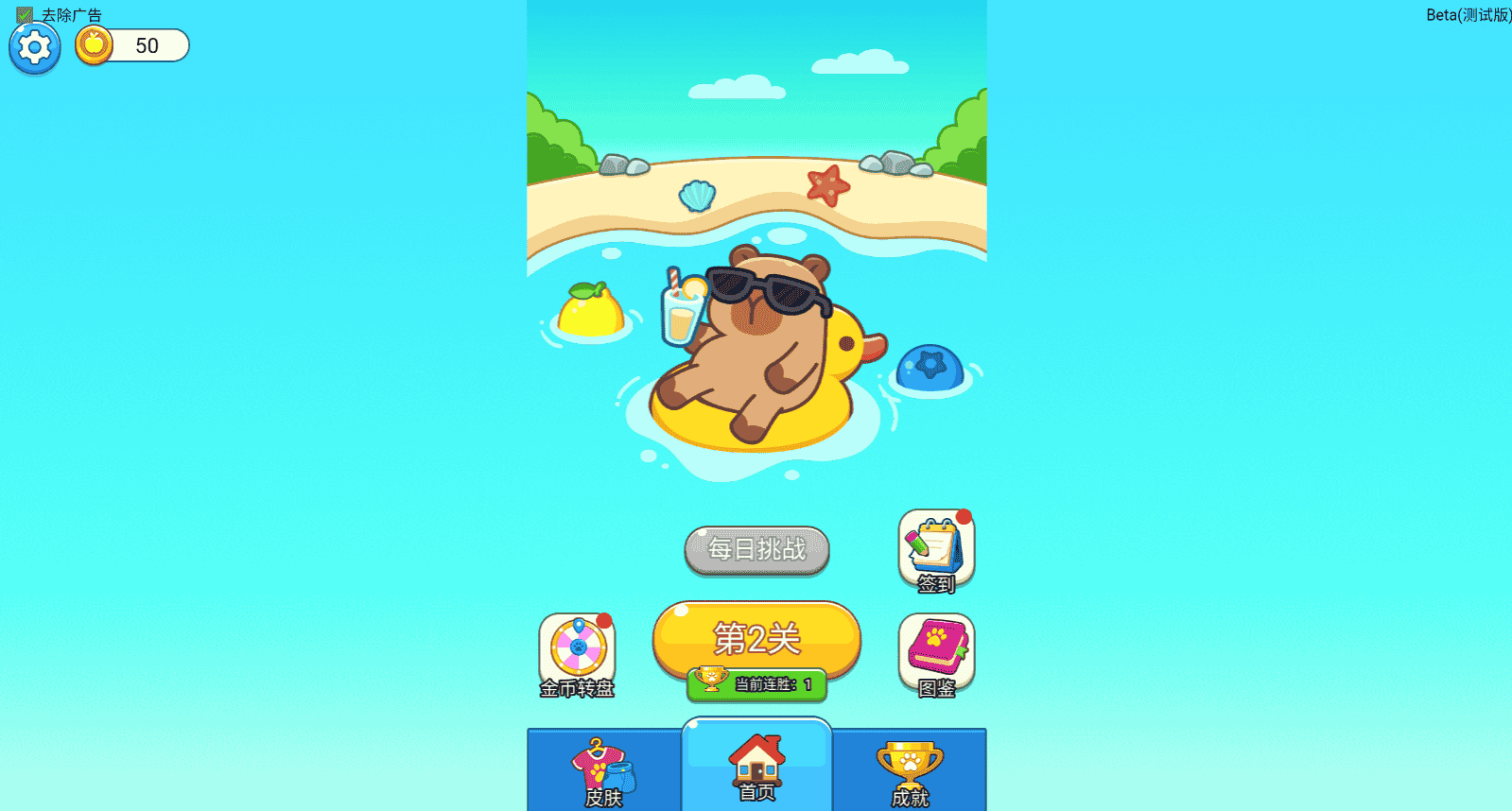This screenshot has width=1512, height=811.
Task: Open the settings gear
Action: 35,47
